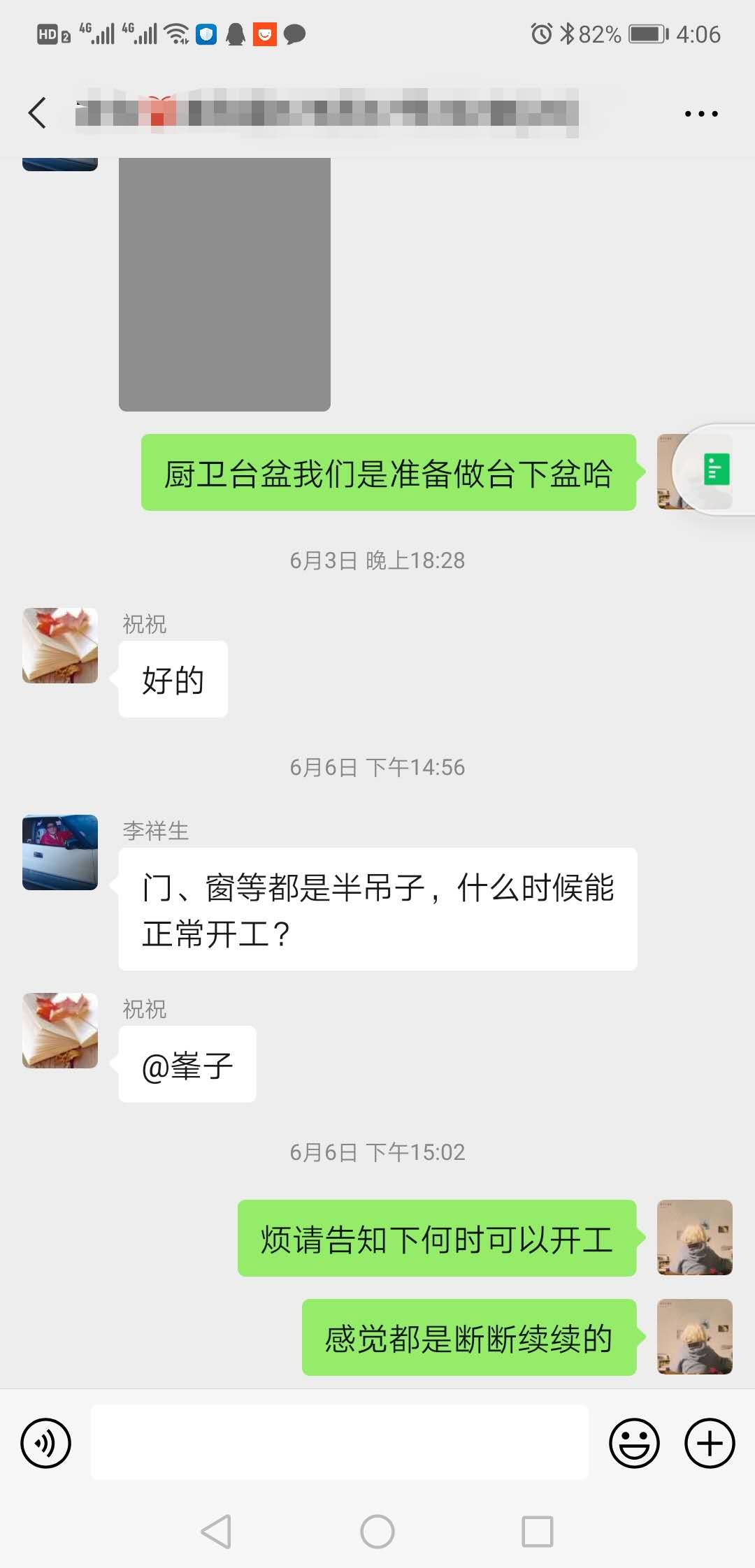
Task: Open the gray image message
Action: 224,284
